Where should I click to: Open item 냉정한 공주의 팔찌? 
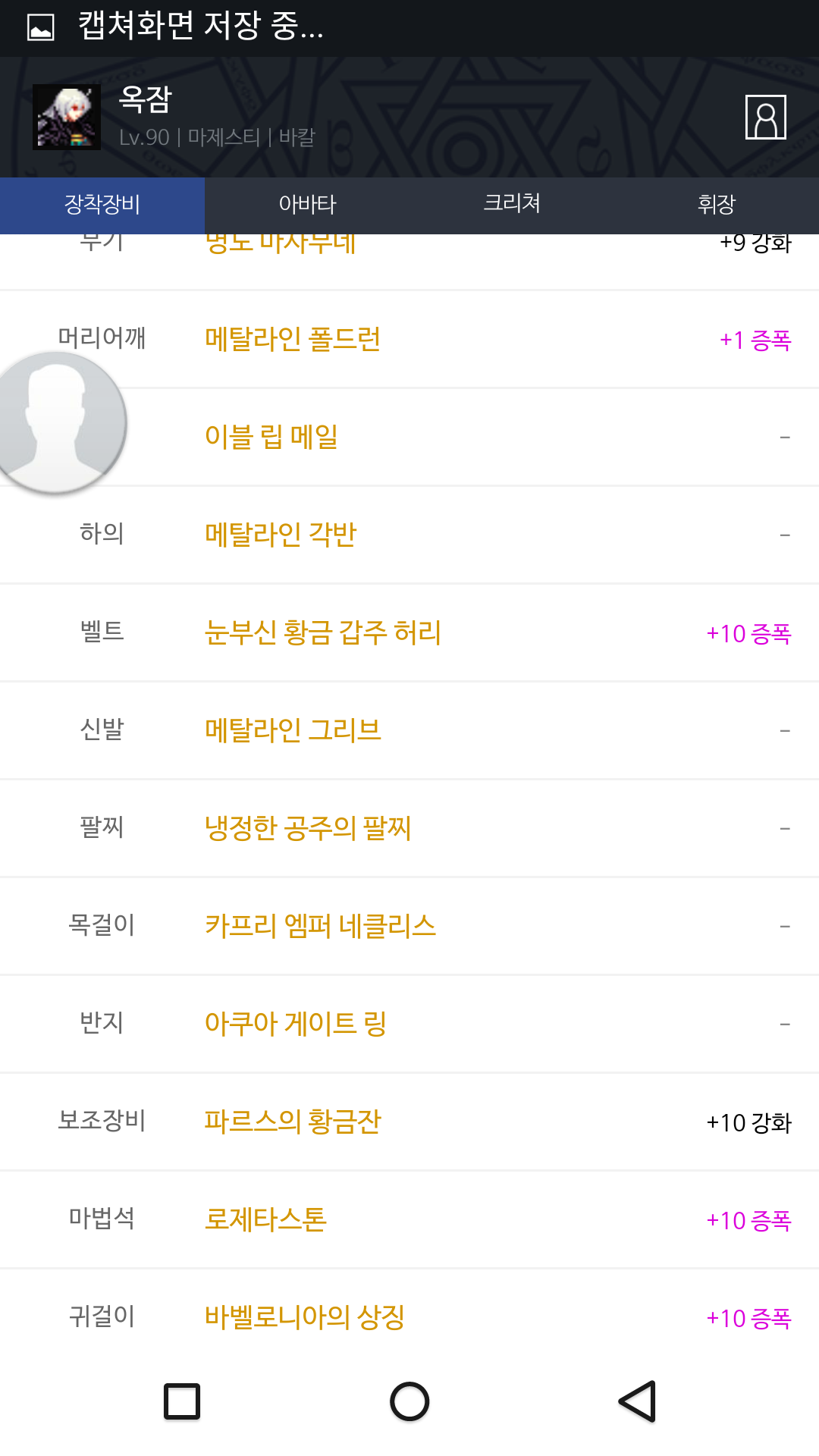click(308, 828)
